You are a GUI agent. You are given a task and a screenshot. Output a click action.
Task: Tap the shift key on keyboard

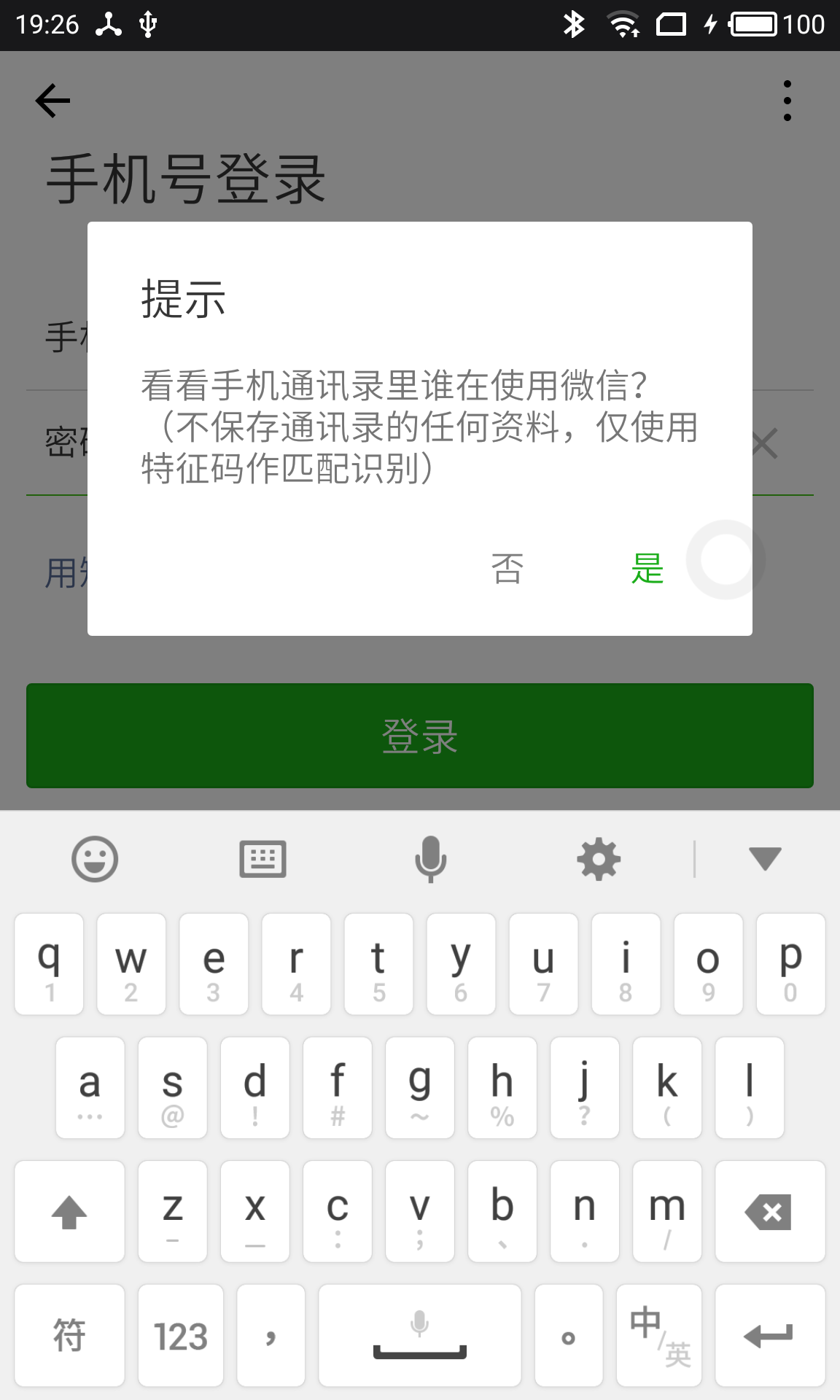pyautogui.click(x=69, y=1212)
